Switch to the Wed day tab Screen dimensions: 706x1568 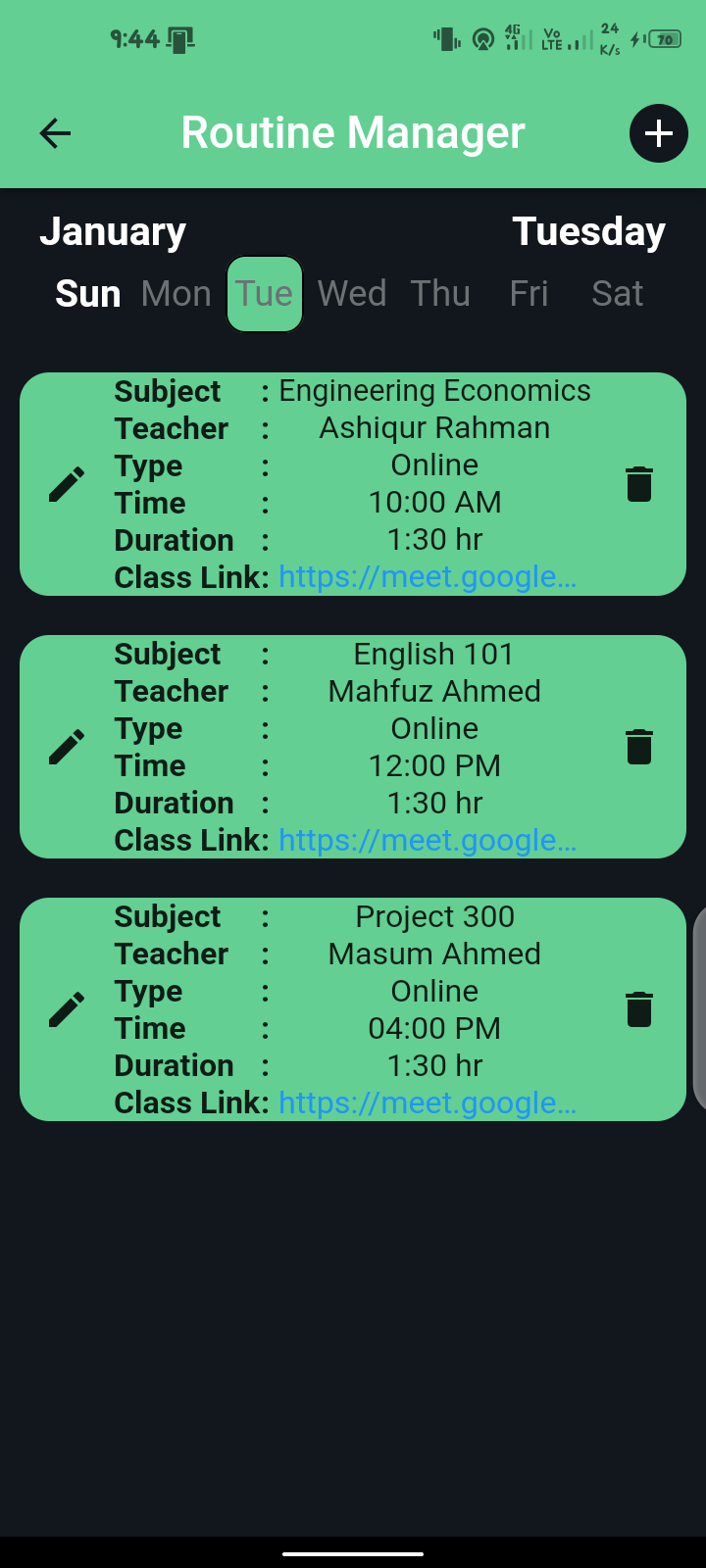click(x=352, y=294)
